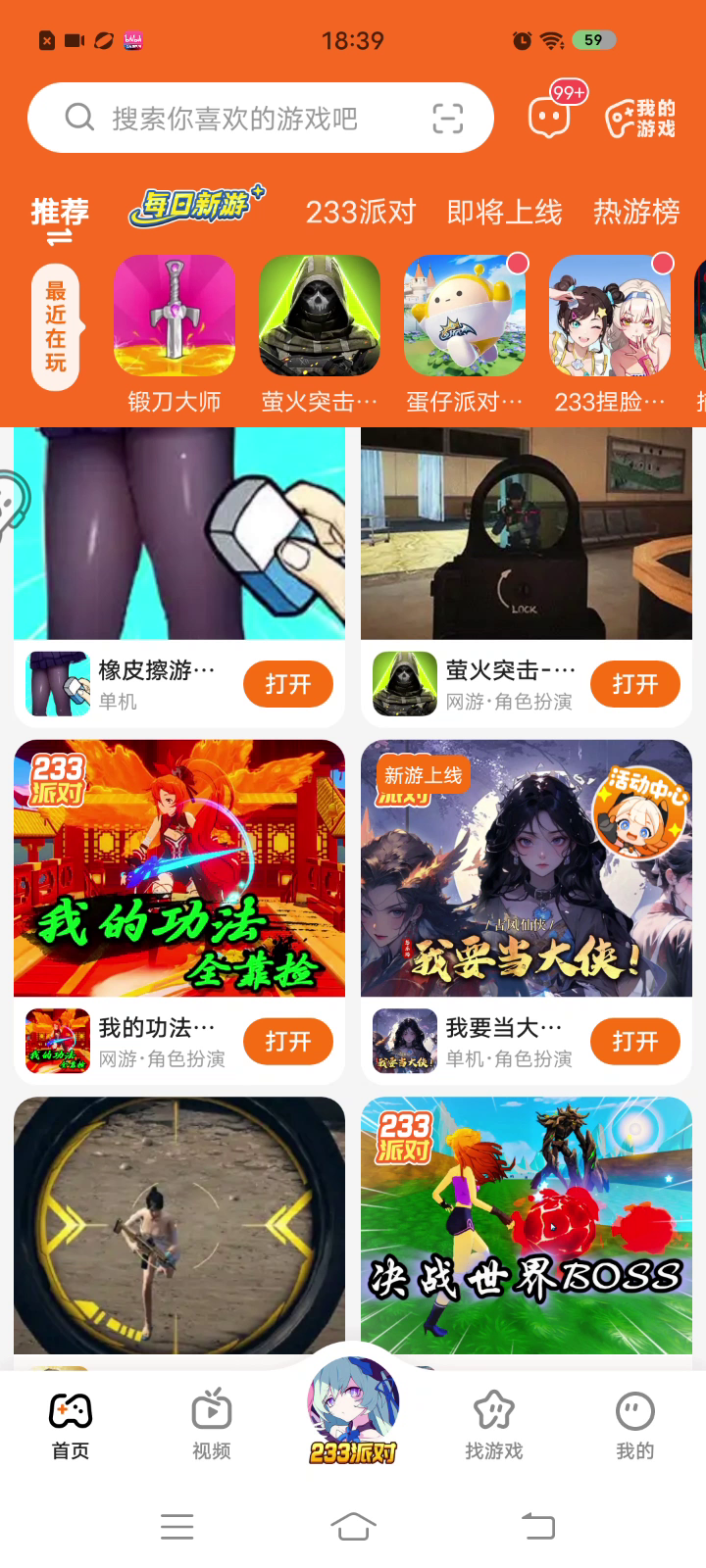Switch to the 每日新游 tab
Screen dimensions: 706x1568
[194, 207]
